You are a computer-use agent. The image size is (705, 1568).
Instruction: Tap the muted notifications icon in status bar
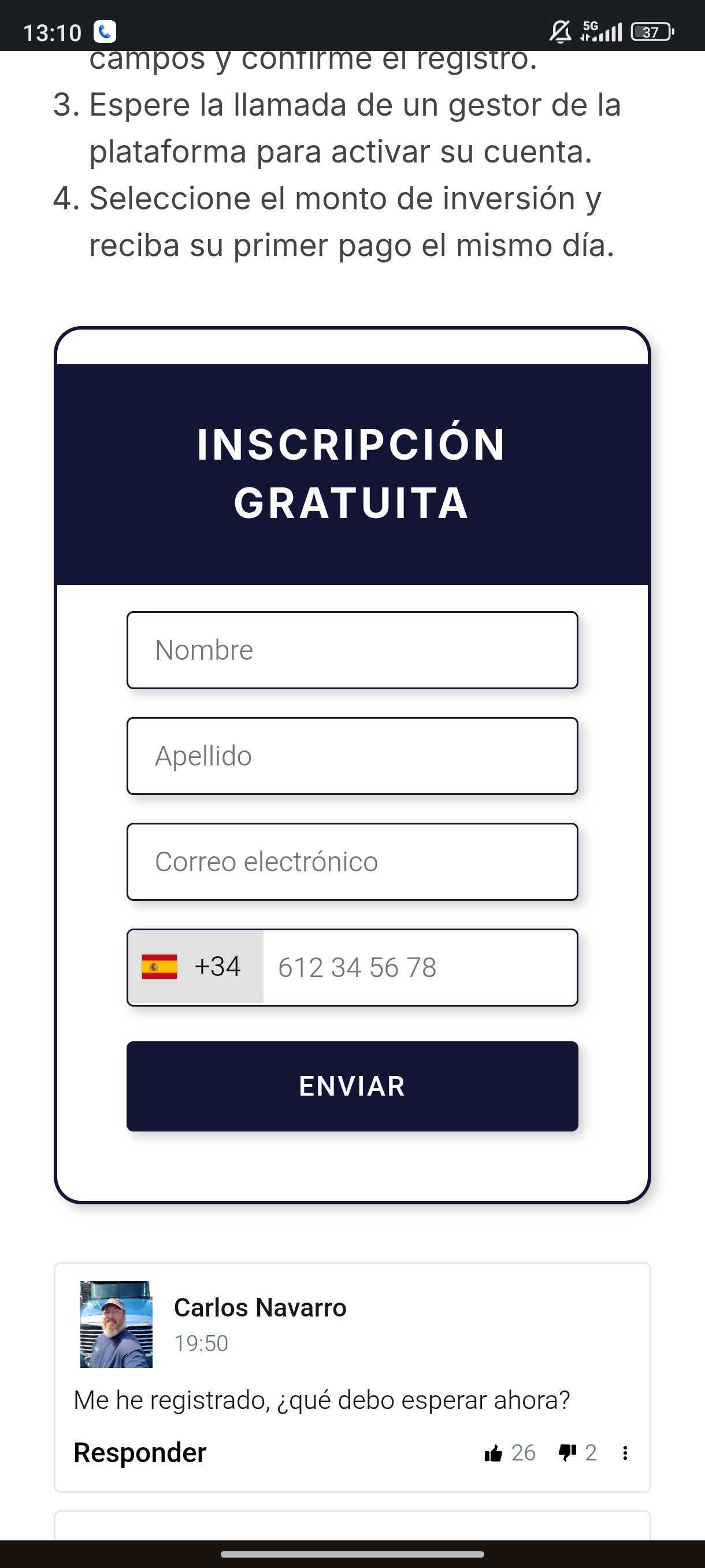tap(560, 30)
